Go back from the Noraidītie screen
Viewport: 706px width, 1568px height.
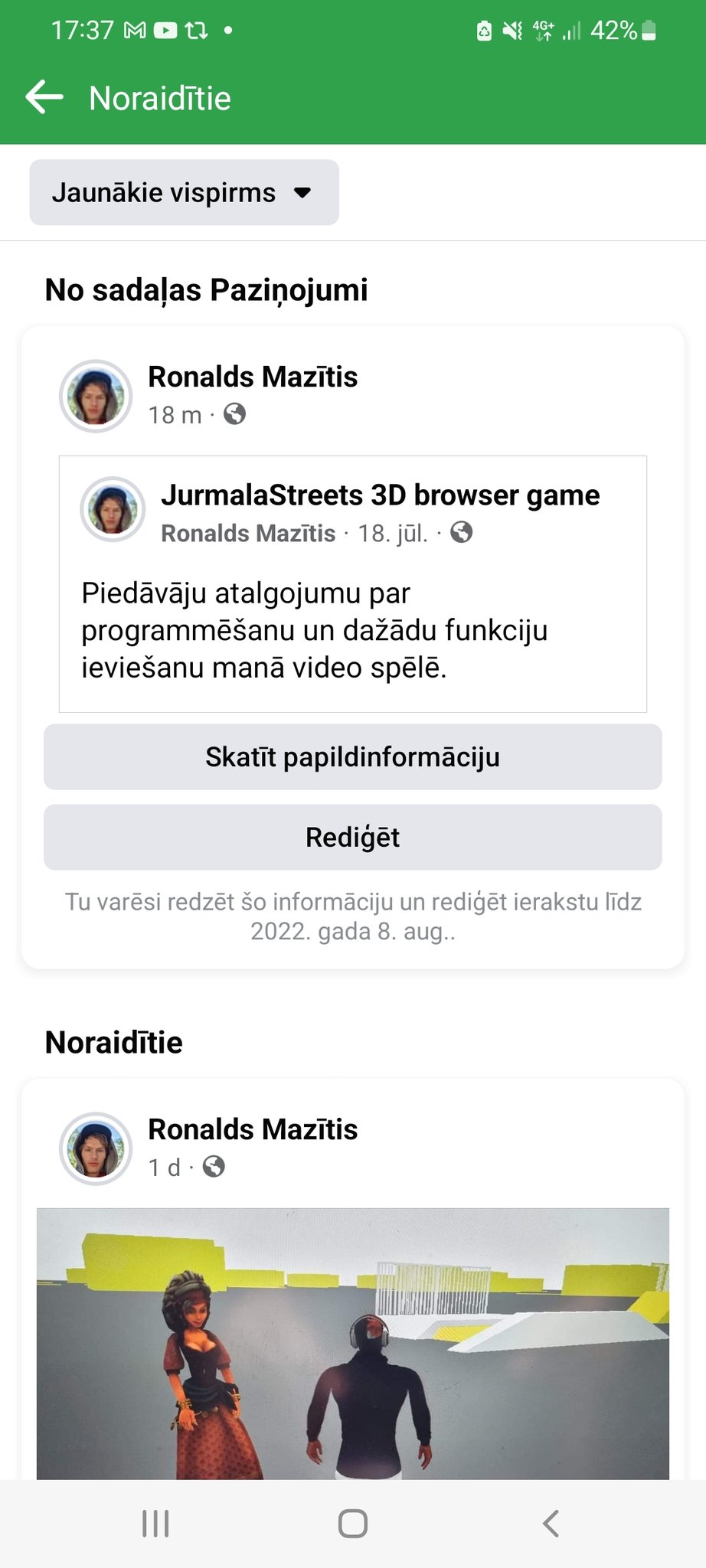[44, 98]
